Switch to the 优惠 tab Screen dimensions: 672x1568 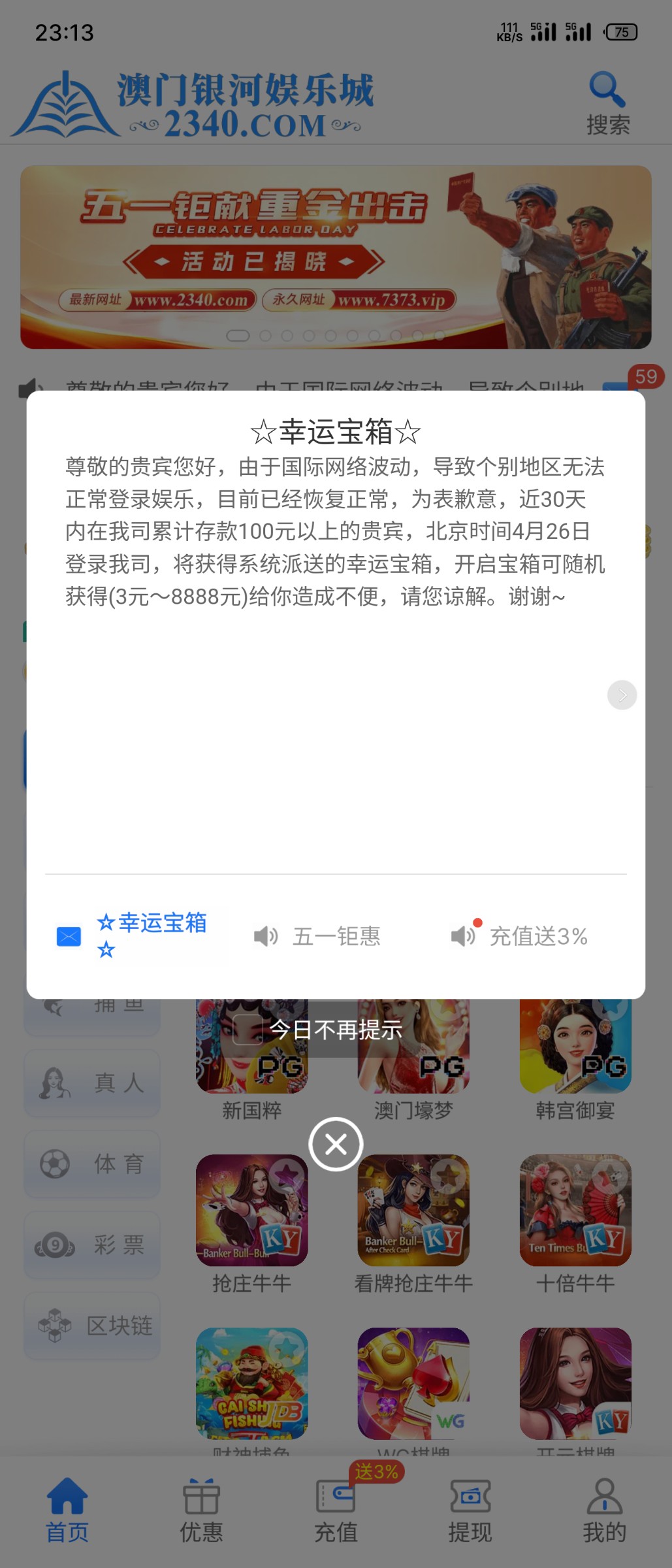(x=201, y=1510)
